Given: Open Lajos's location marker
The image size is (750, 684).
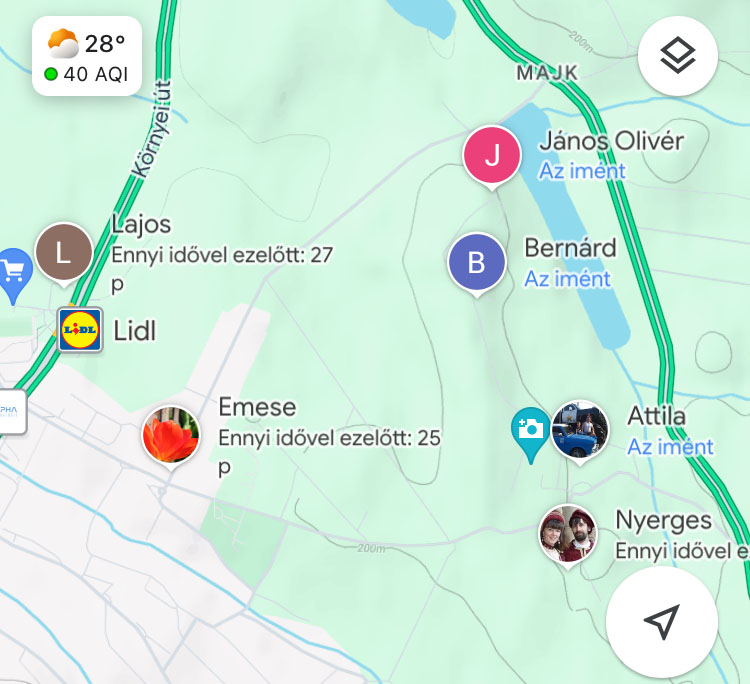Looking at the screenshot, I should coord(63,253).
